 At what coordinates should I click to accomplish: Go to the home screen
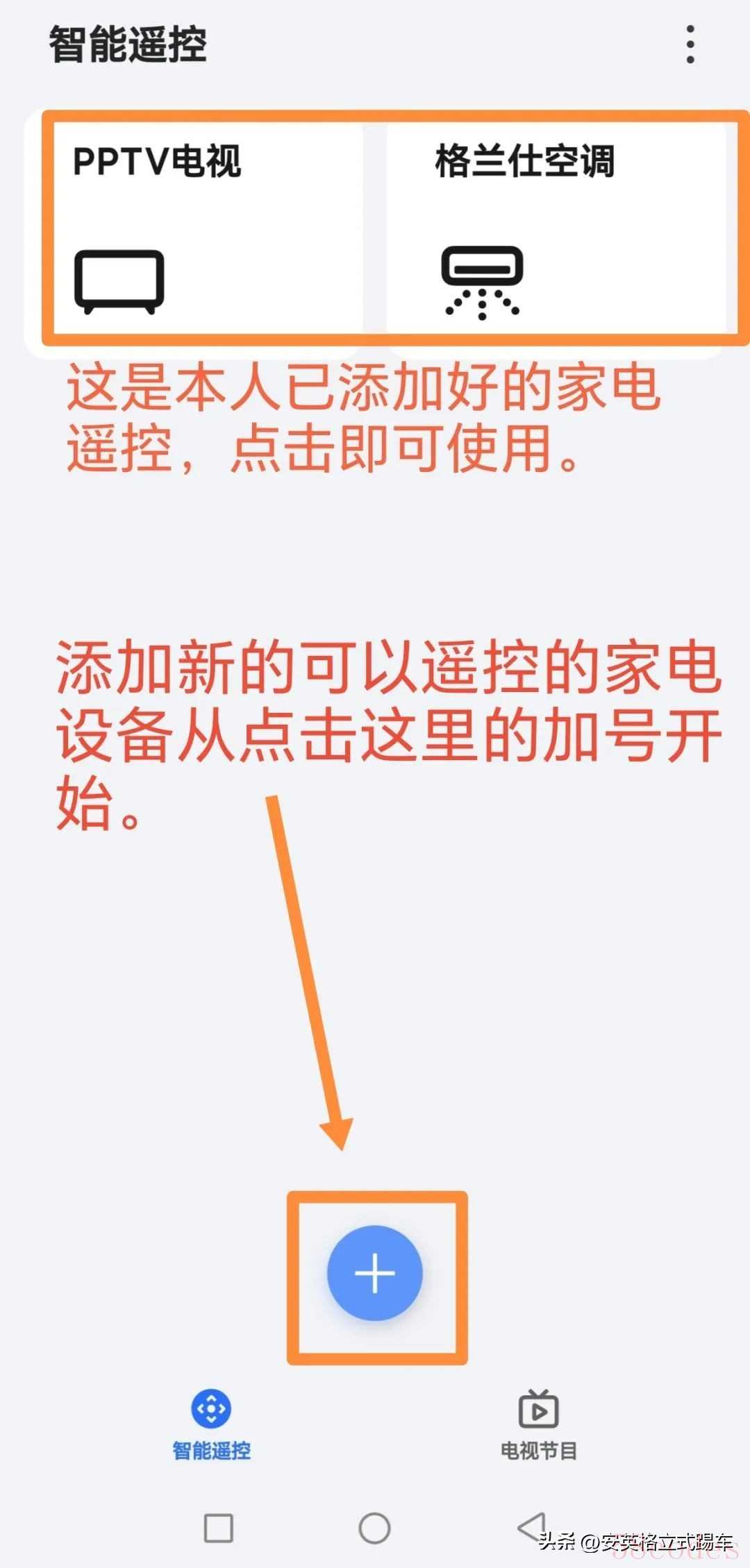click(374, 1527)
